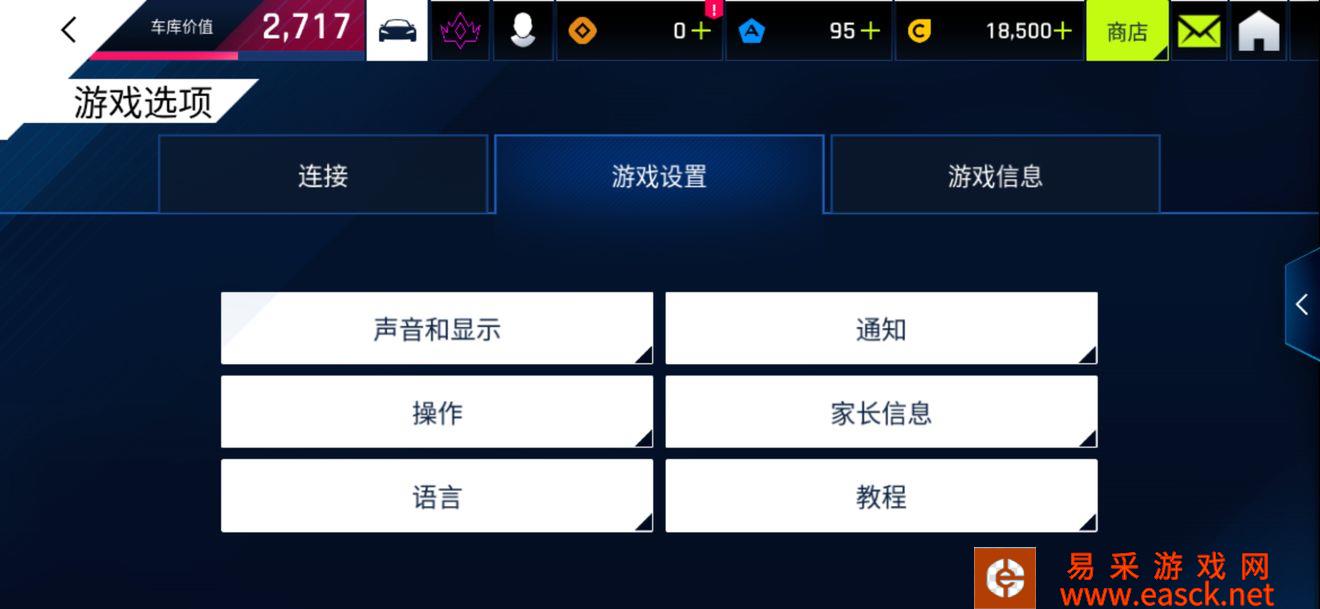Select the 游戏设置 tab
The height and width of the screenshot is (609, 1320).
pos(659,176)
